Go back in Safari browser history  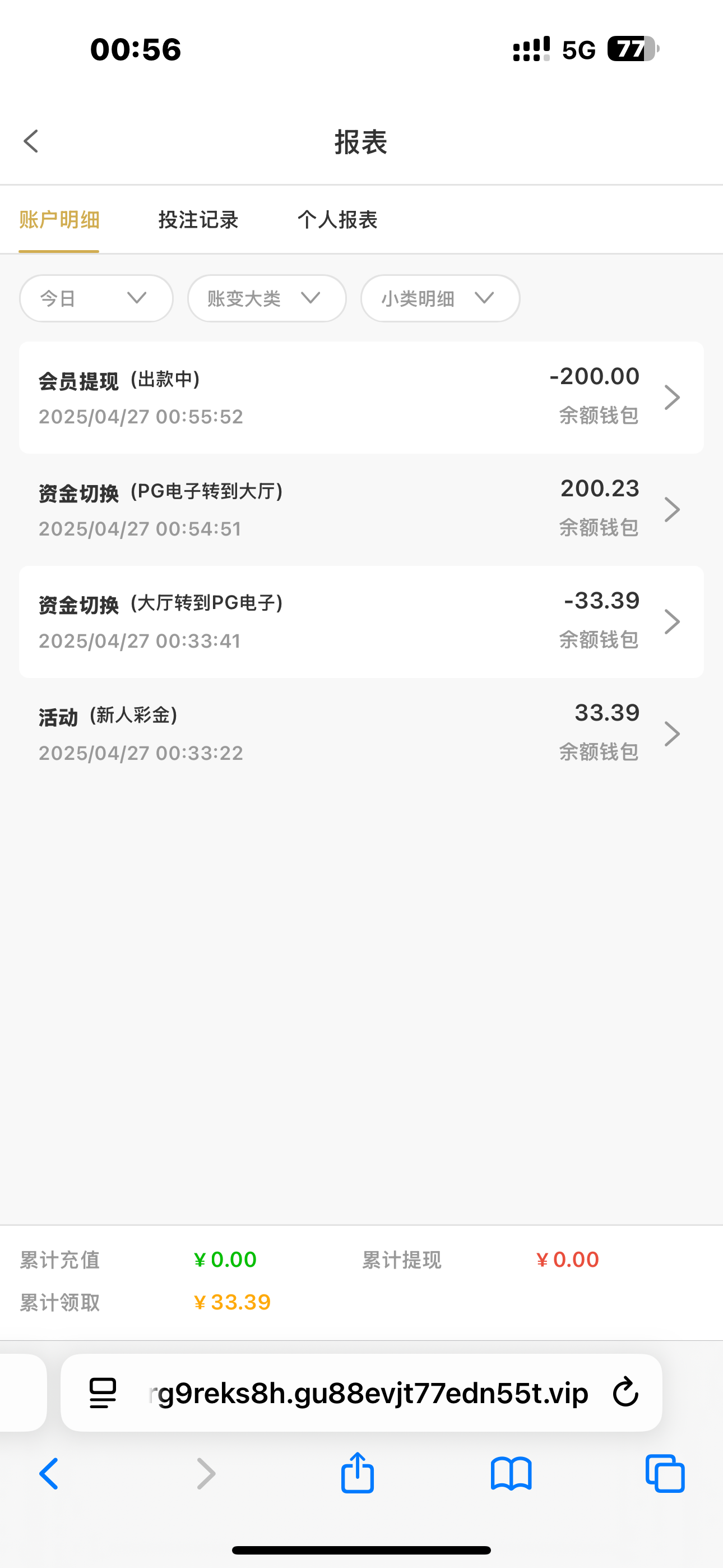tap(49, 1474)
